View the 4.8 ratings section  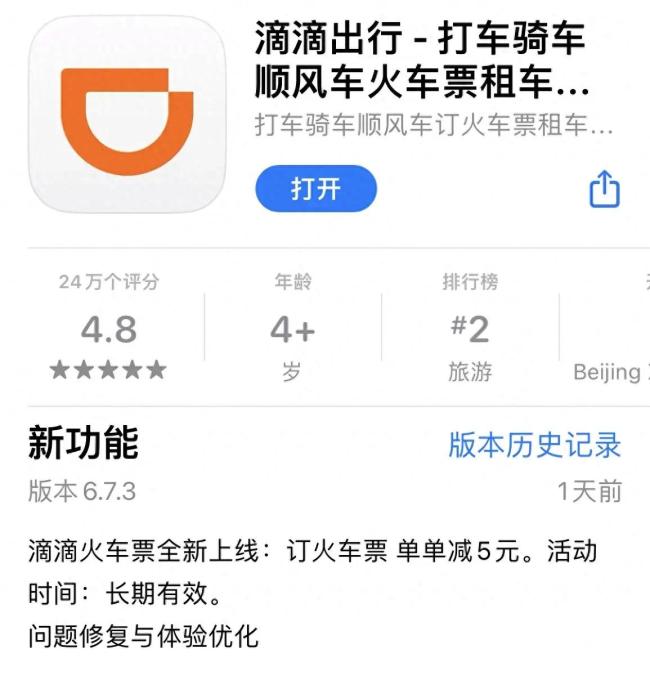(x=108, y=329)
